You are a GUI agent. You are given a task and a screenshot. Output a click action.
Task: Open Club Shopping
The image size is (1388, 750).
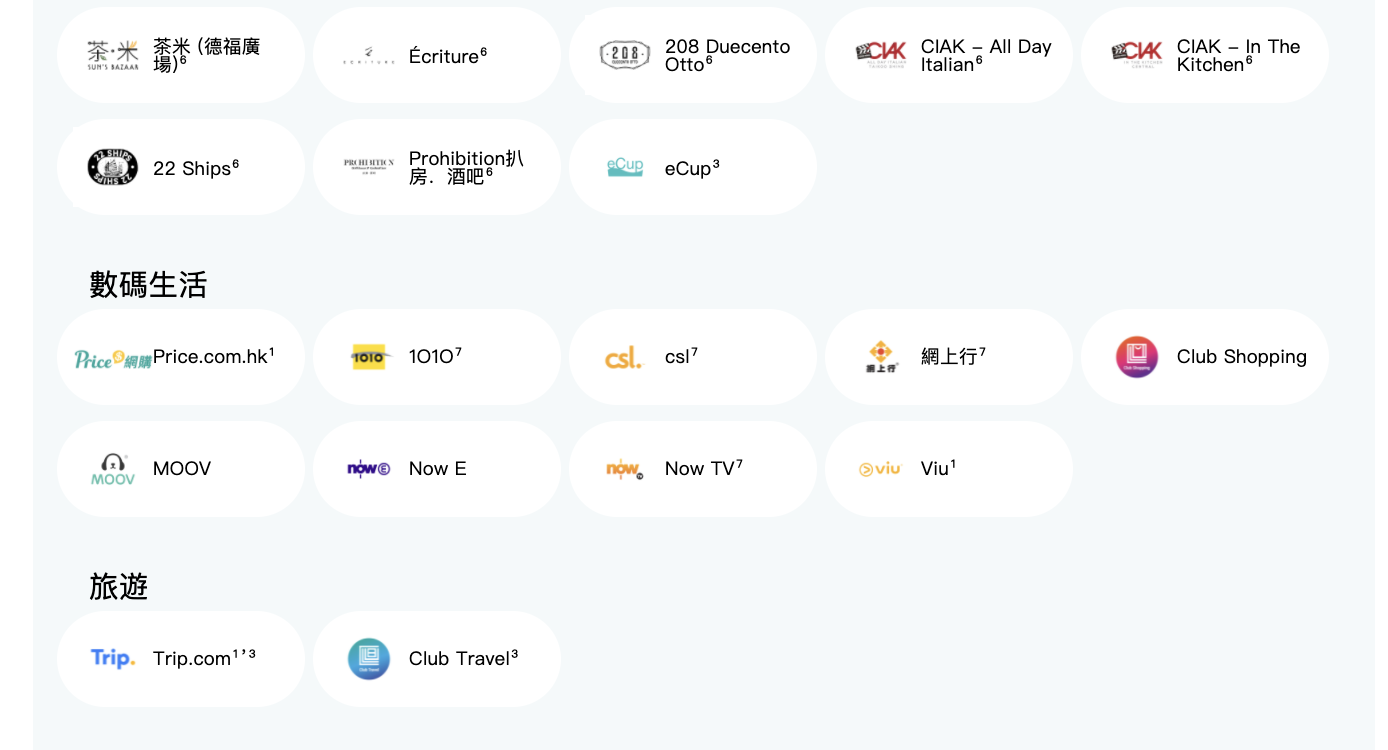coord(1205,357)
